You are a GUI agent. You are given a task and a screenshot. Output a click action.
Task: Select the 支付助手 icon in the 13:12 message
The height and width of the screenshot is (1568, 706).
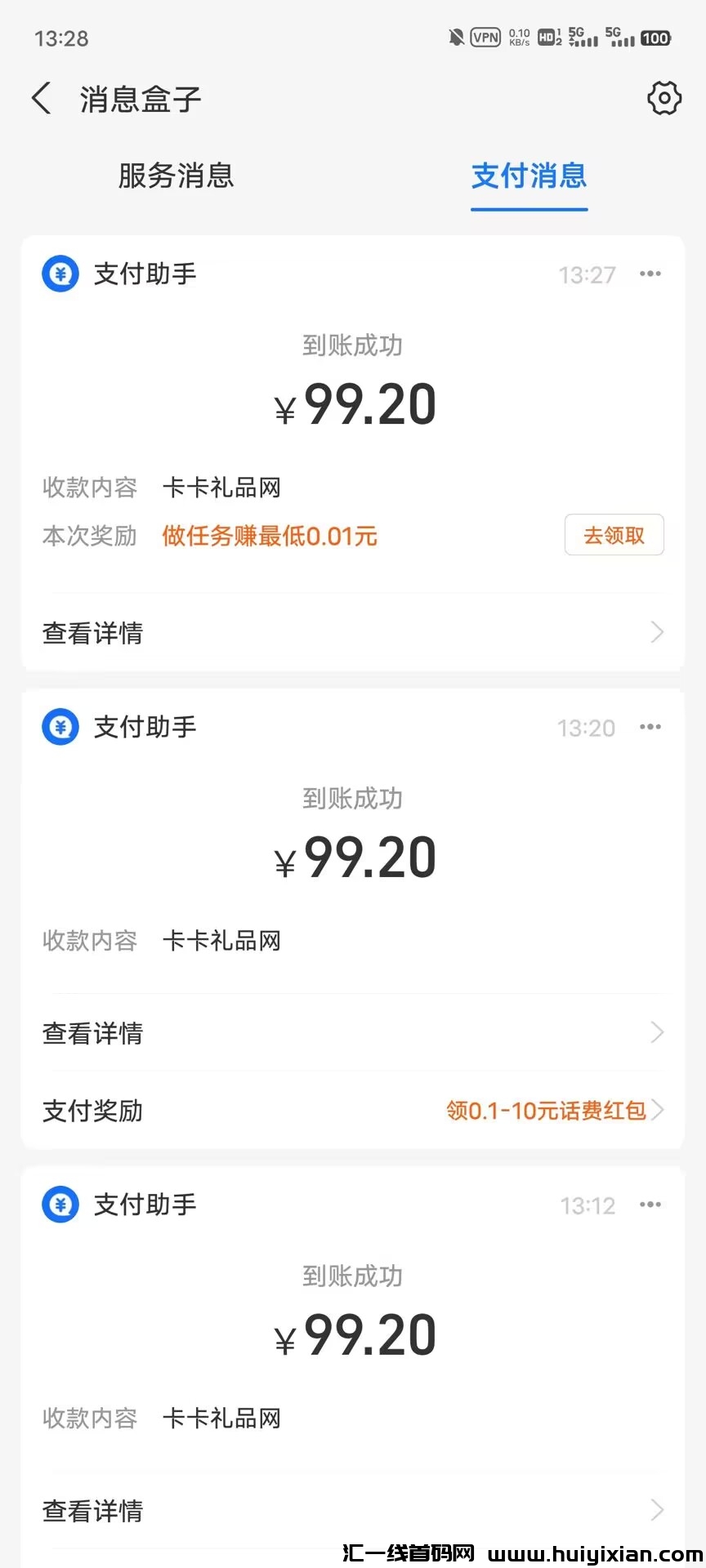pos(60,1204)
